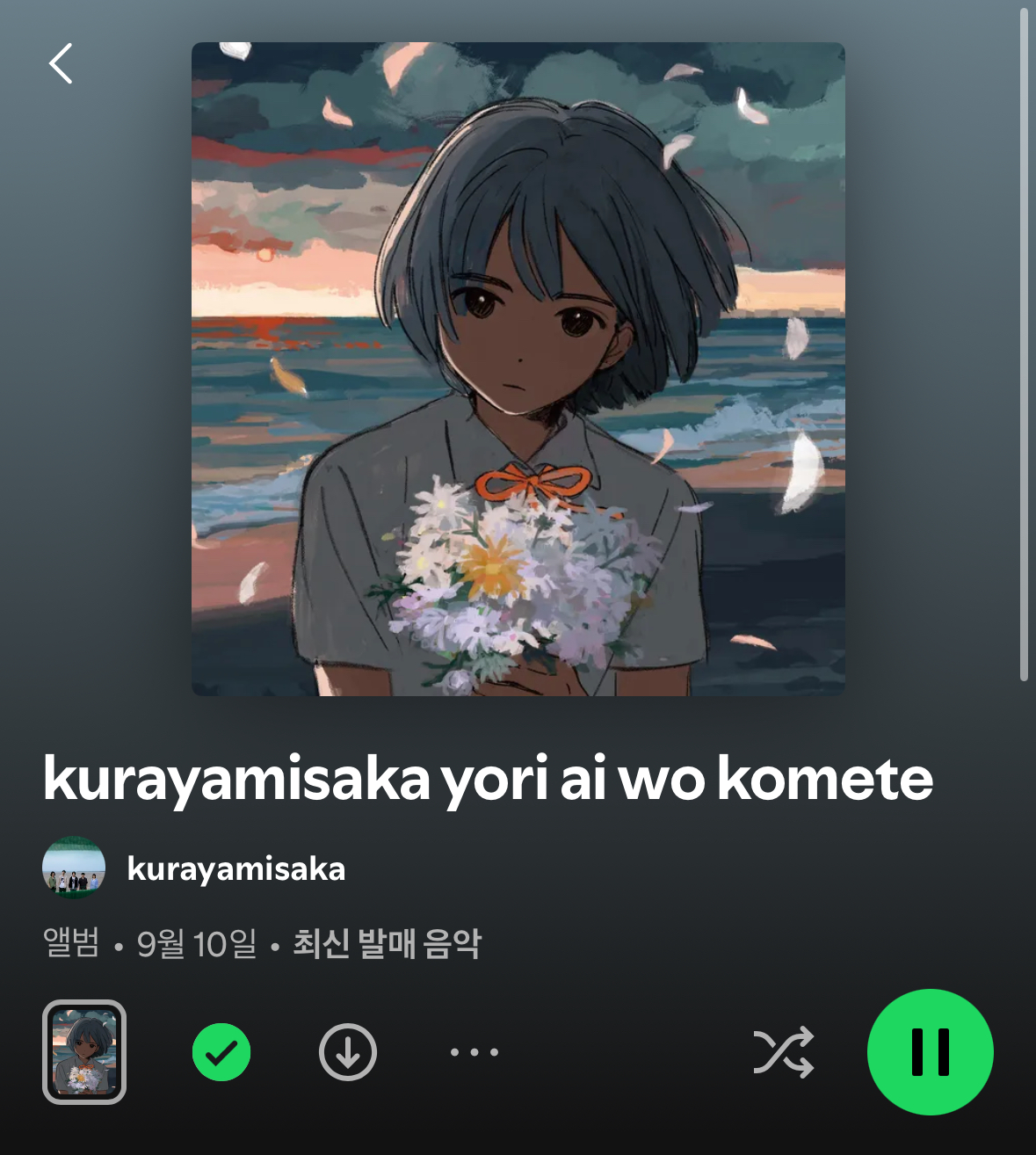Remove album from library via green checkmark
Viewport: 1036px width, 1155px height.
click(x=221, y=1052)
